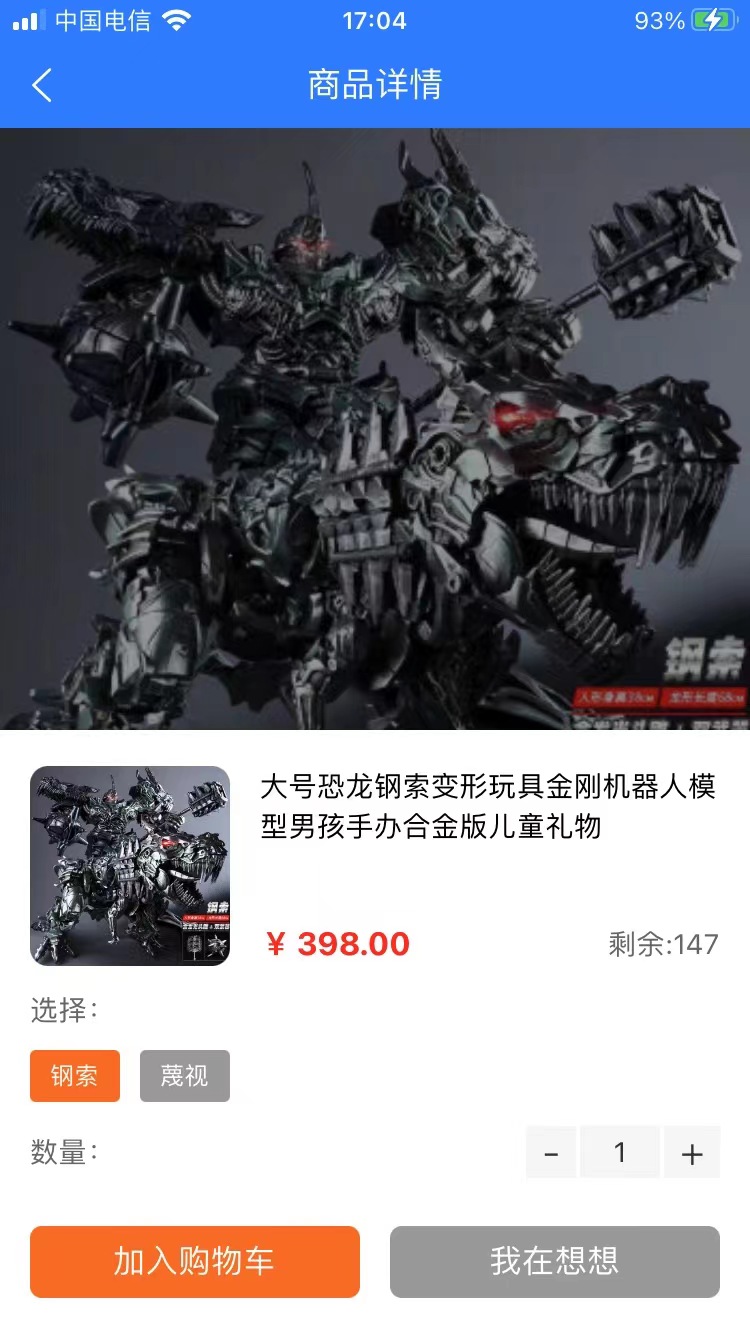
Task: Decrease quantity with the minus button
Action: click(551, 1153)
